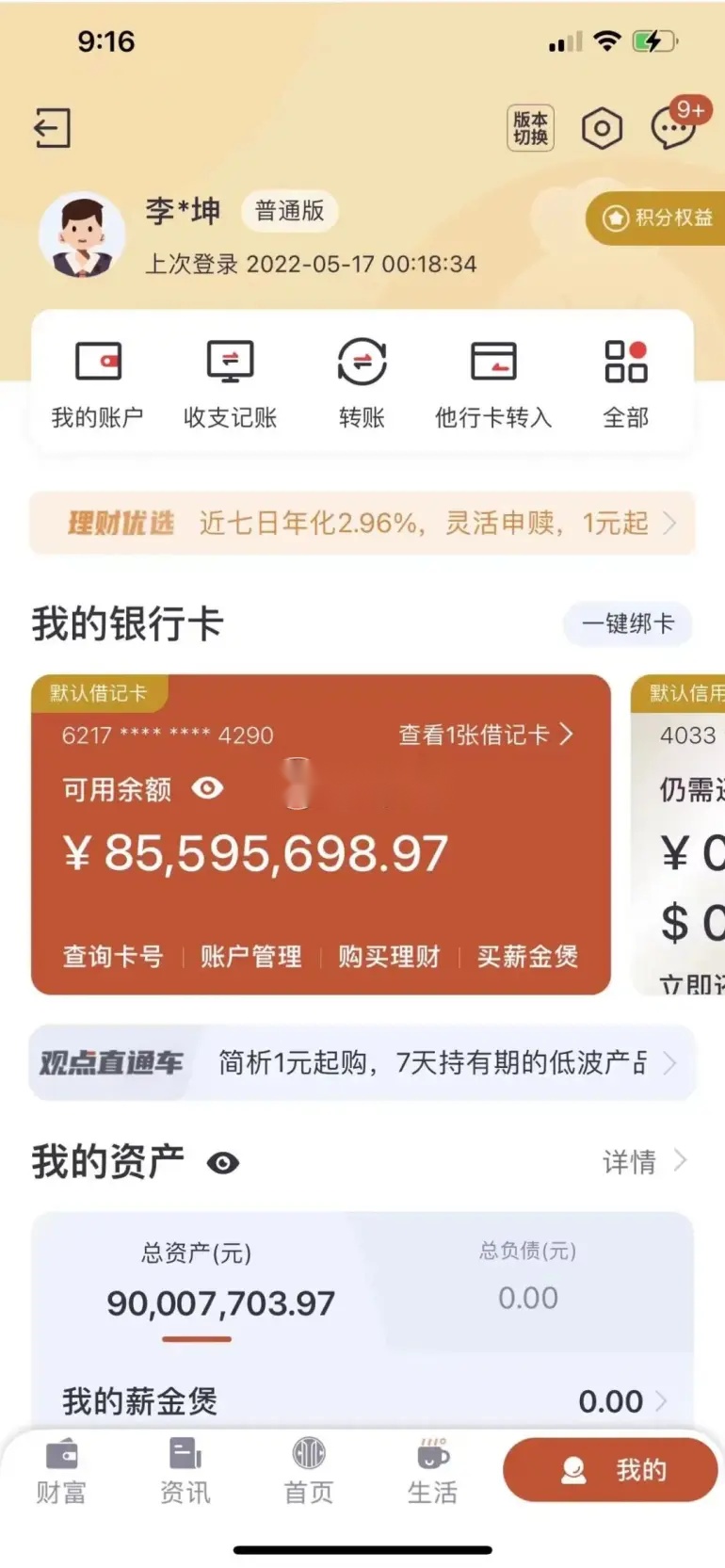
Task: Open the settings hexagon icon
Action: [x=602, y=128]
